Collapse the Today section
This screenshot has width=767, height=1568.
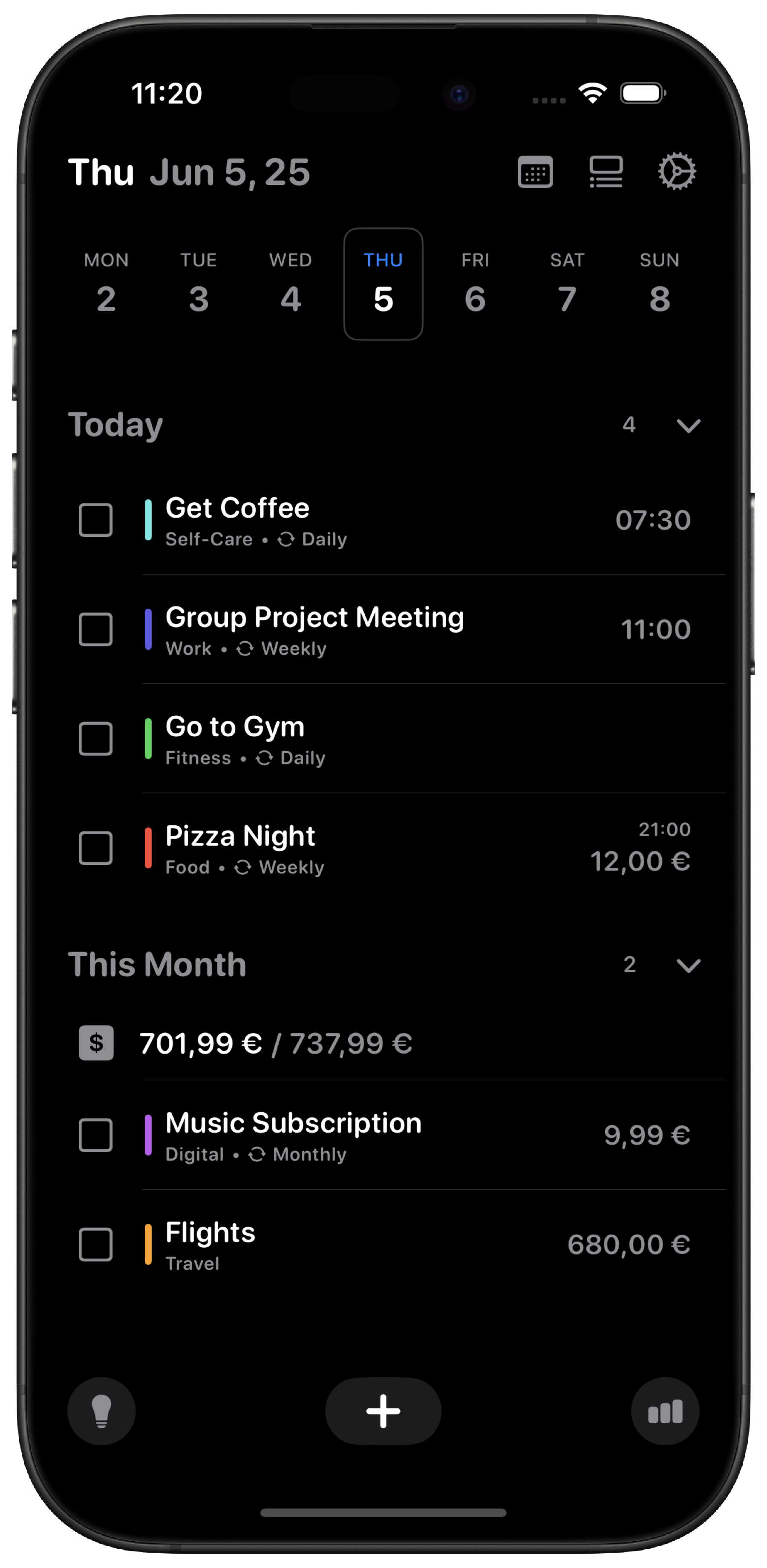[689, 426]
